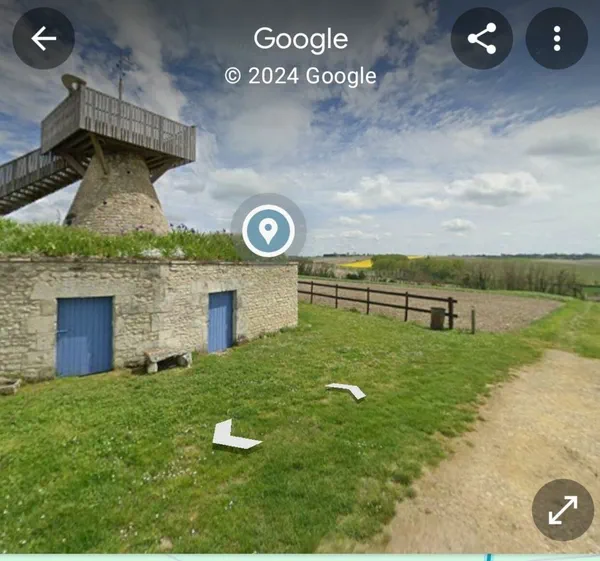Expand the view to full screen
This screenshot has width=600, height=561.
coord(562,510)
